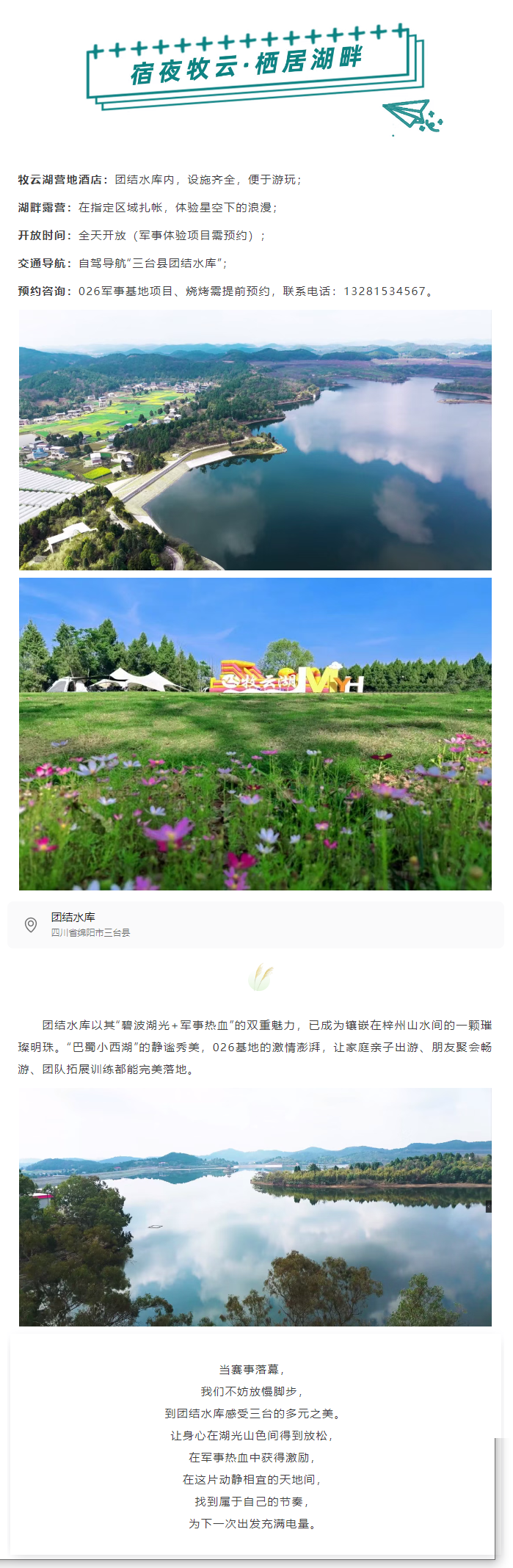The height and width of the screenshot is (1568, 513).
Task: Open the flower meadow campsite photo
Action: point(255,733)
